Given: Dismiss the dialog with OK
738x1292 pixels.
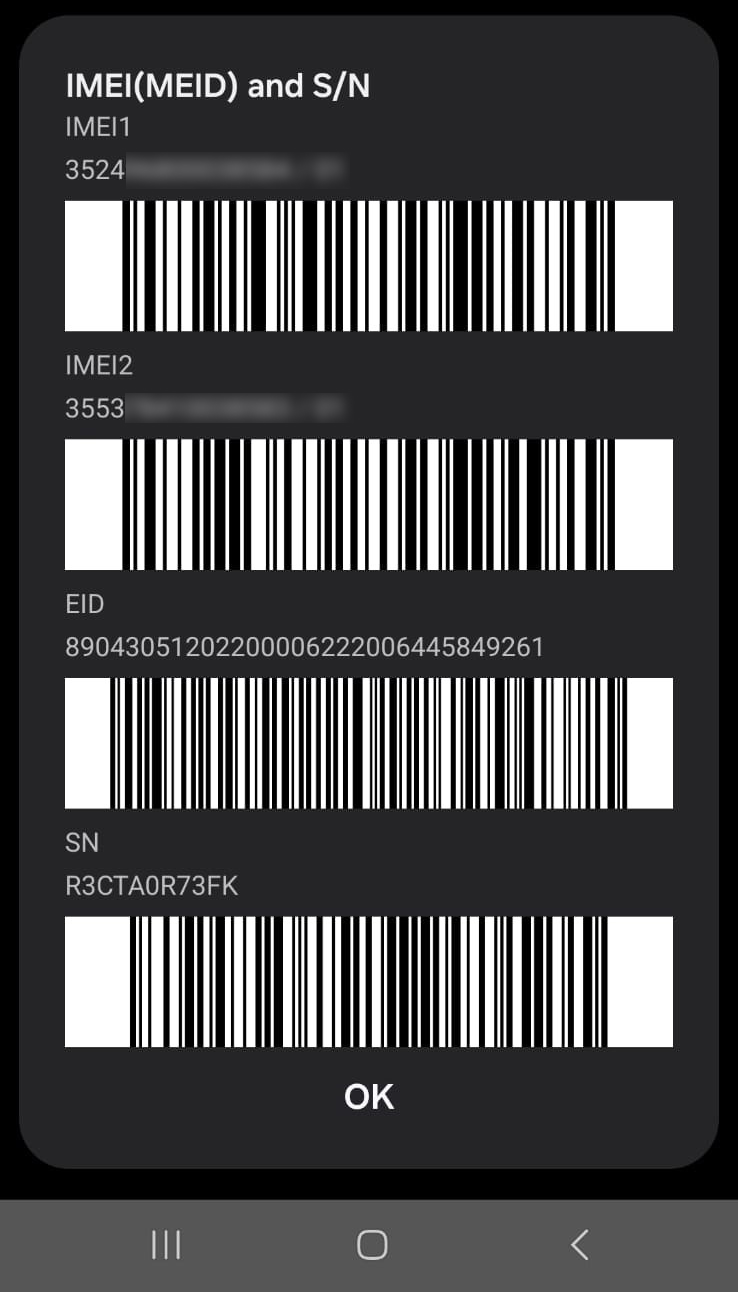Looking at the screenshot, I should coord(369,1097).
